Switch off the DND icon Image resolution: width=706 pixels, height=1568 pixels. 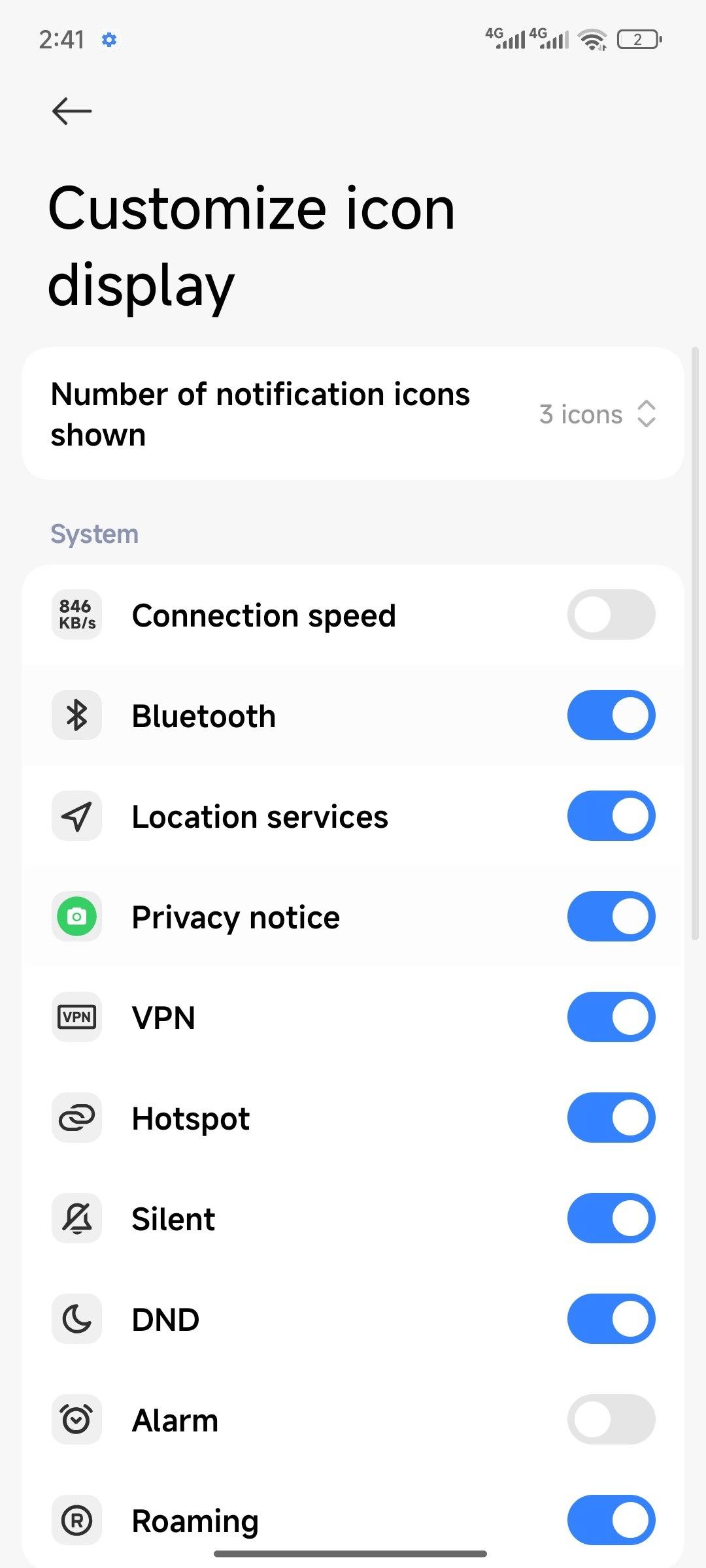(611, 1319)
